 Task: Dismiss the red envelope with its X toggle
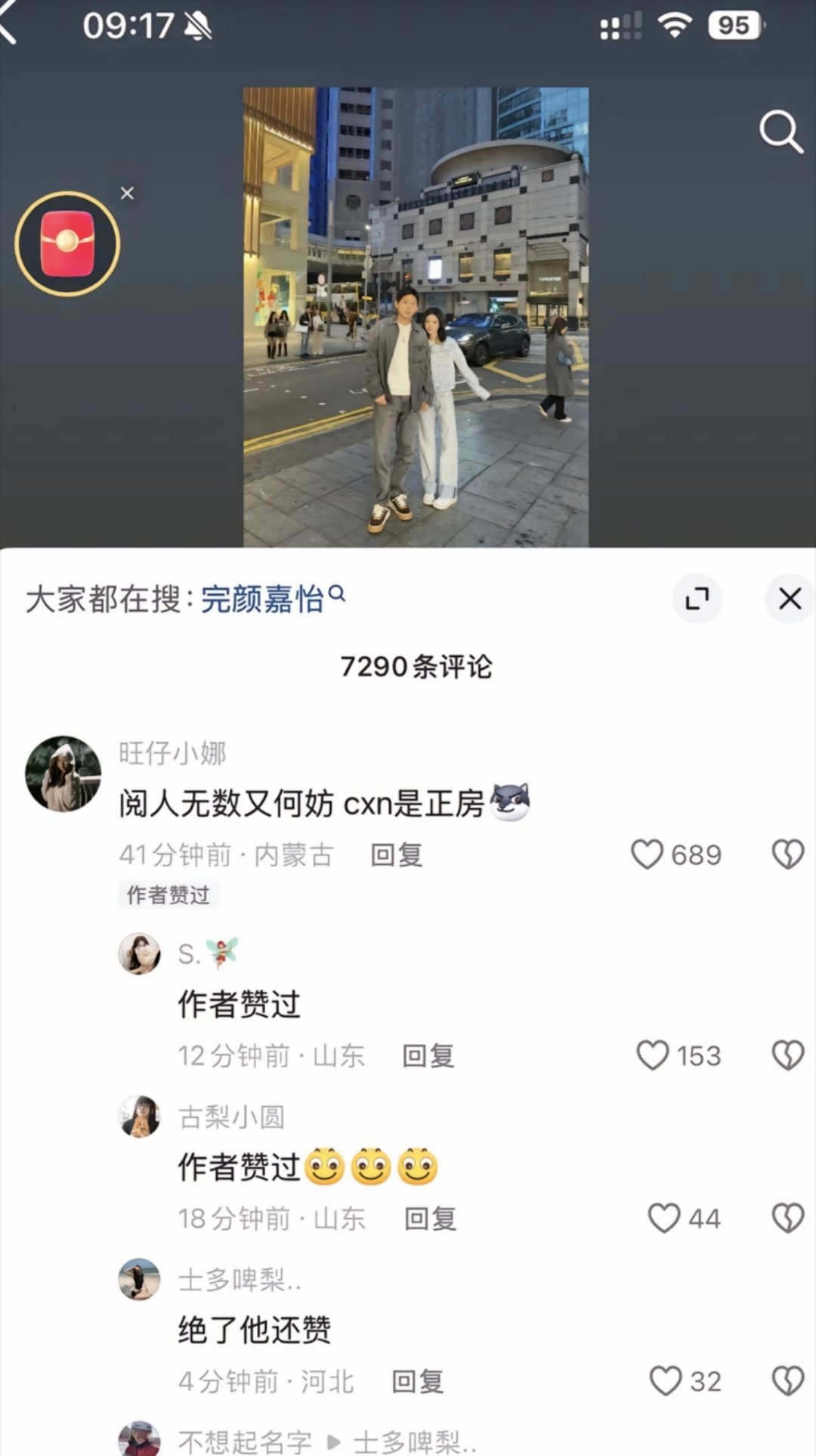[x=127, y=193]
